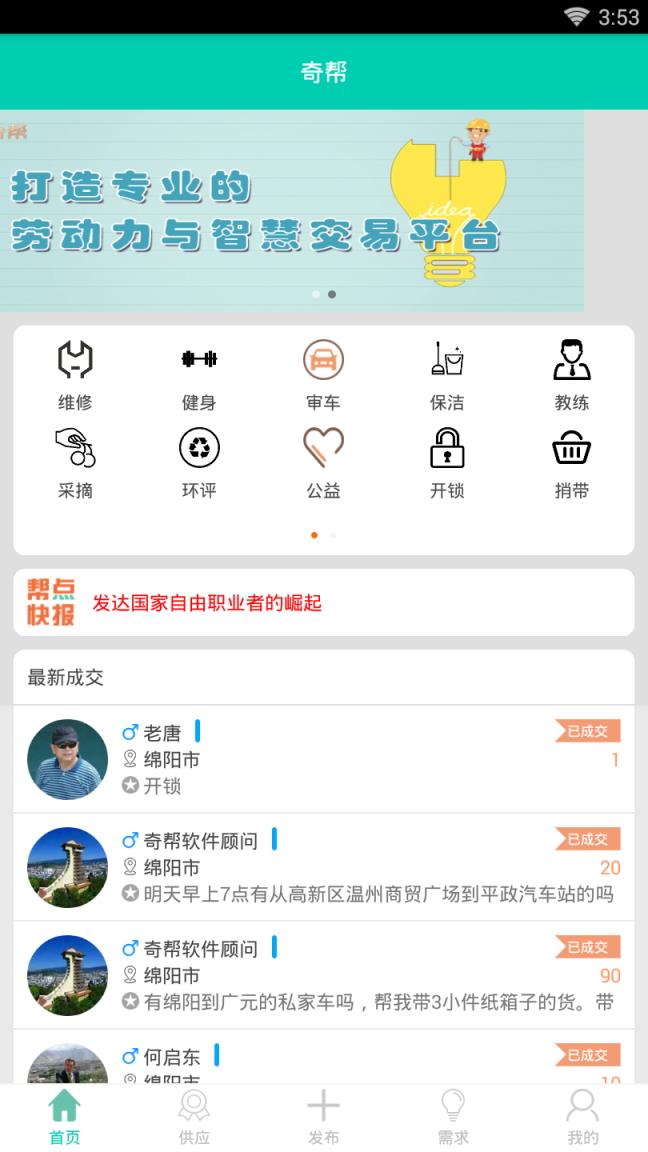Open 何启东's completed deal
The width and height of the screenshot is (648, 1152).
point(323,1060)
